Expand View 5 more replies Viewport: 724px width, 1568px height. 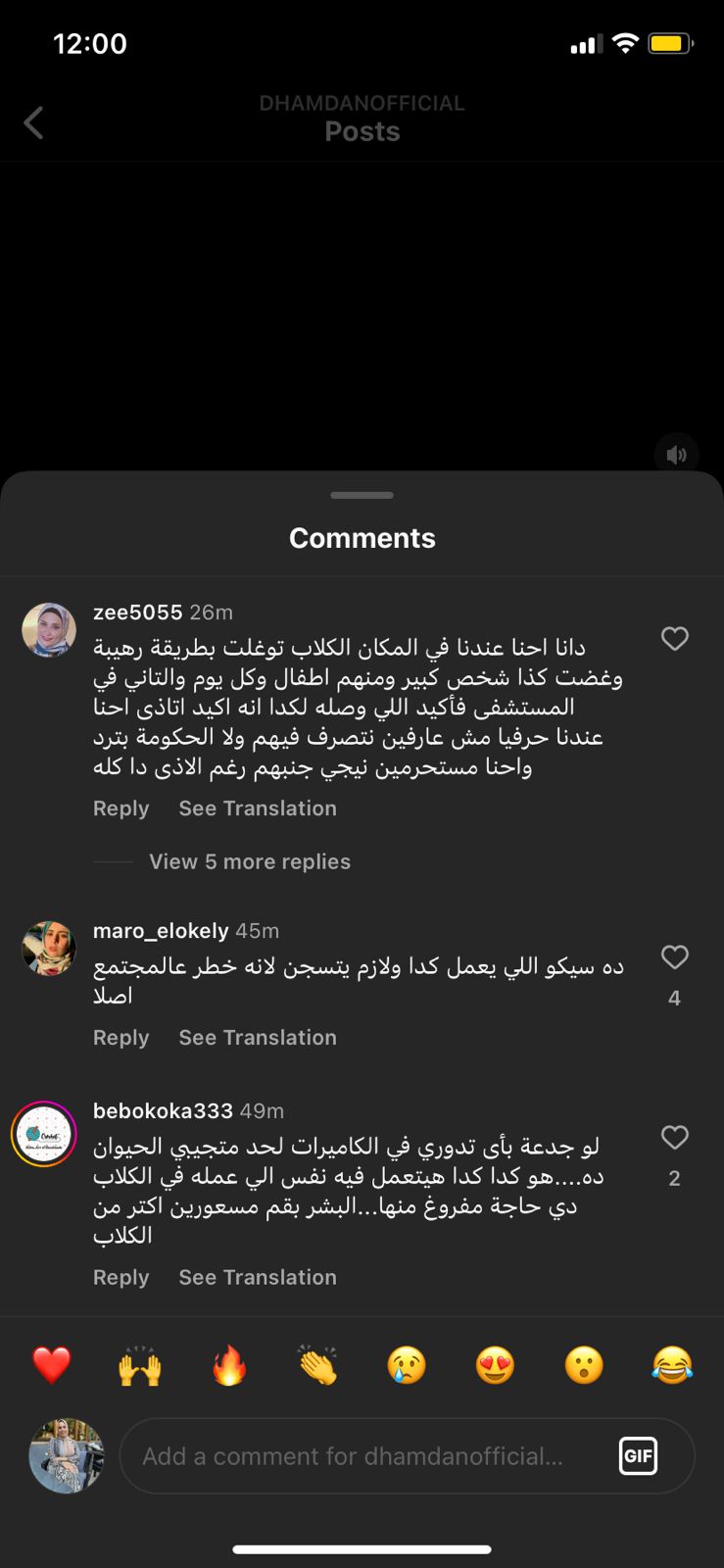click(x=249, y=861)
